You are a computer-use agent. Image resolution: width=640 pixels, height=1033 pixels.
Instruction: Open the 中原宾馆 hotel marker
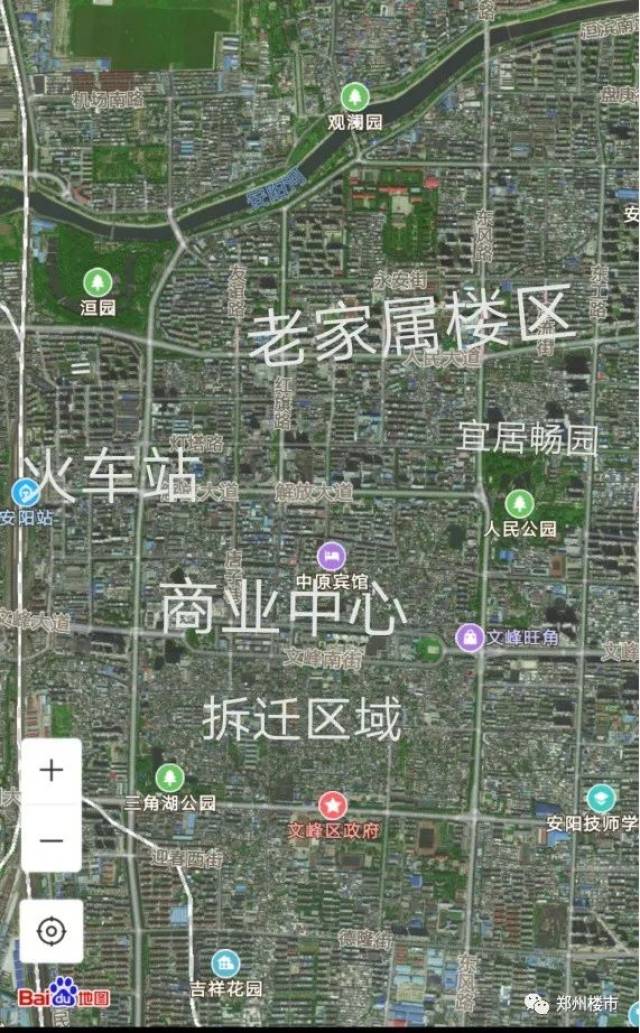pos(332,557)
